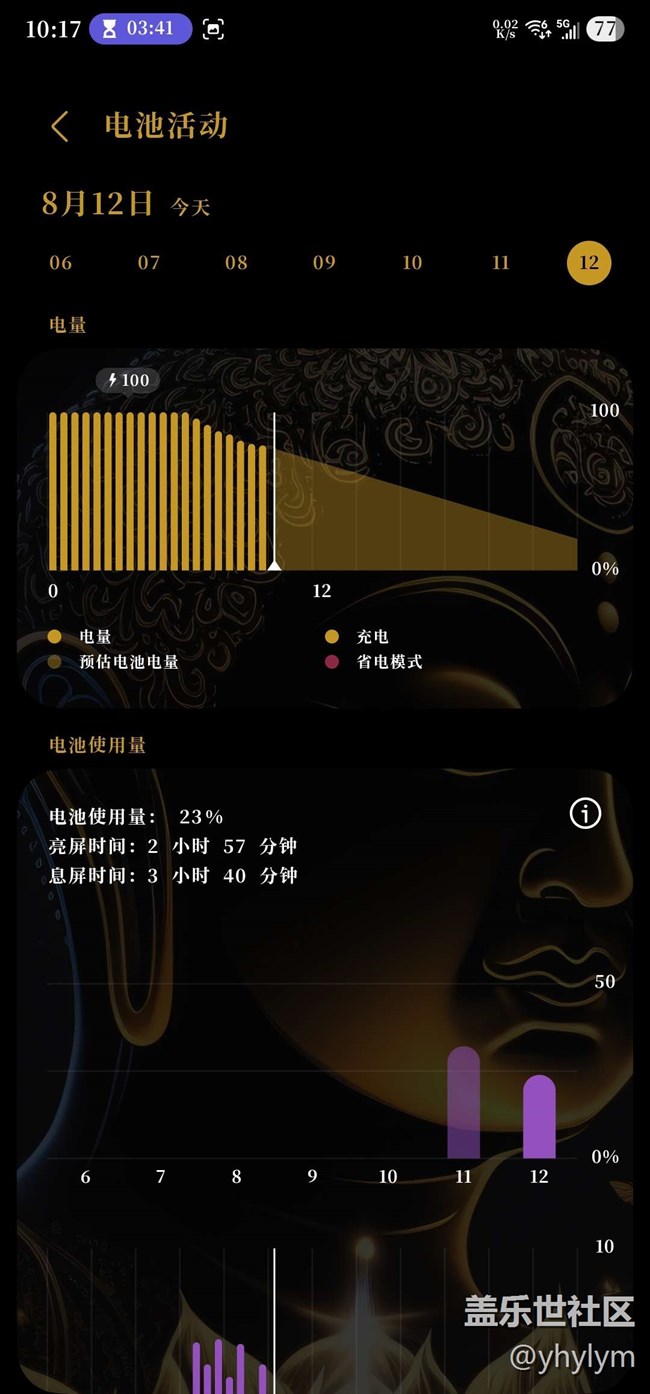Select date 11

501,263
